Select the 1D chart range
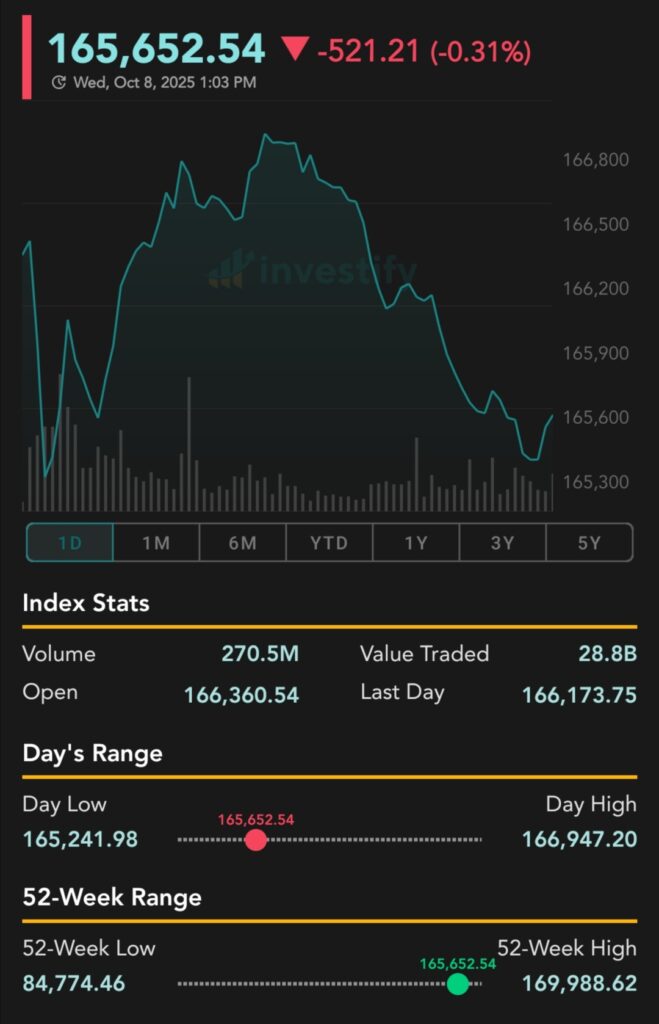The image size is (659, 1024). point(69,543)
